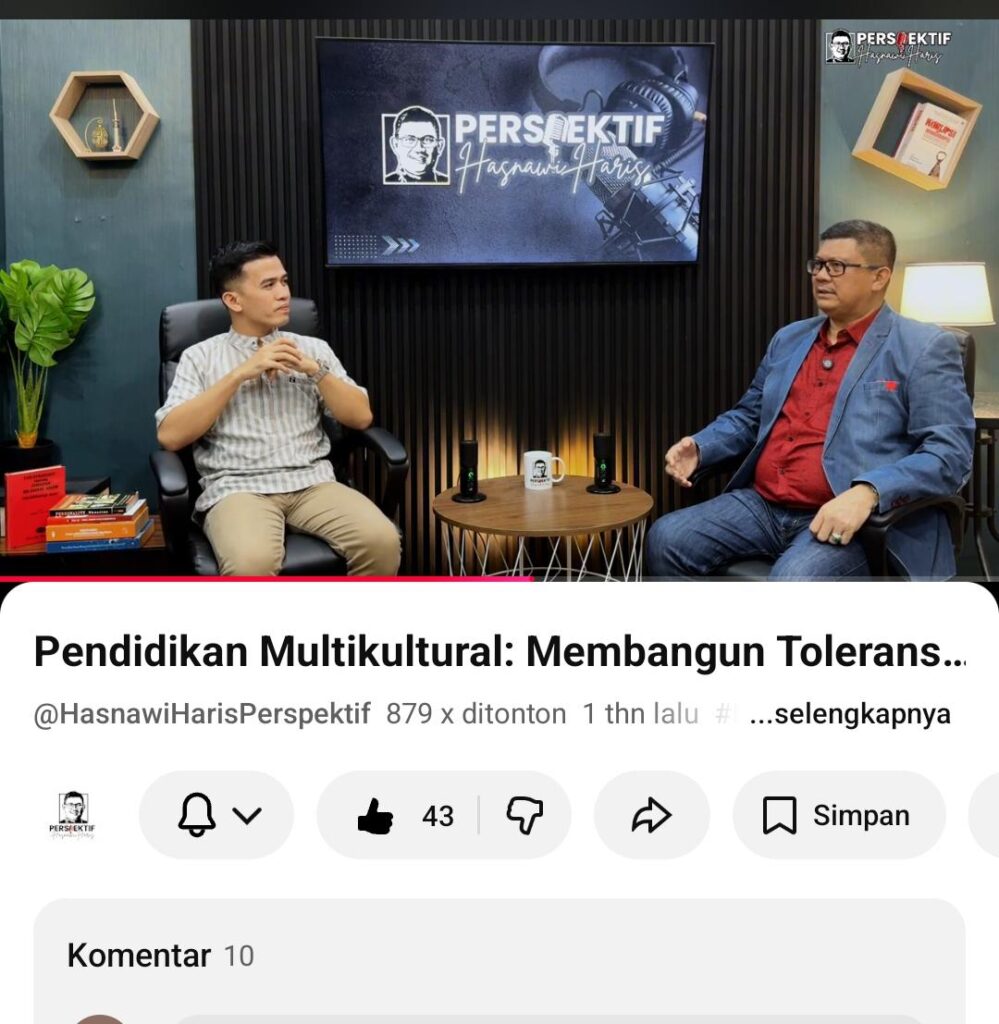
Task: Save video with Simpan button
Action: [x=838, y=815]
